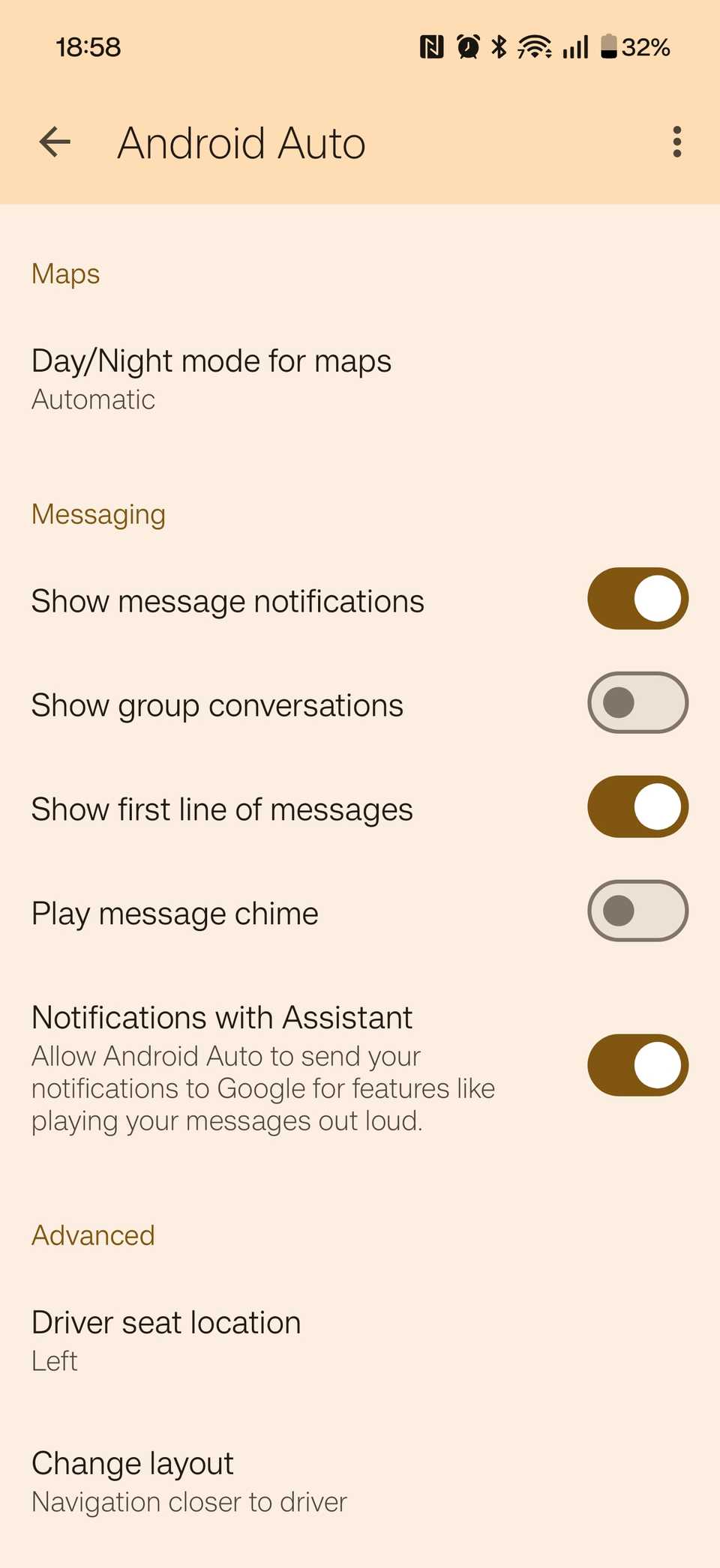Open Driver seat location setting
Image resolution: width=720 pixels, height=1568 pixels.
[360, 1340]
